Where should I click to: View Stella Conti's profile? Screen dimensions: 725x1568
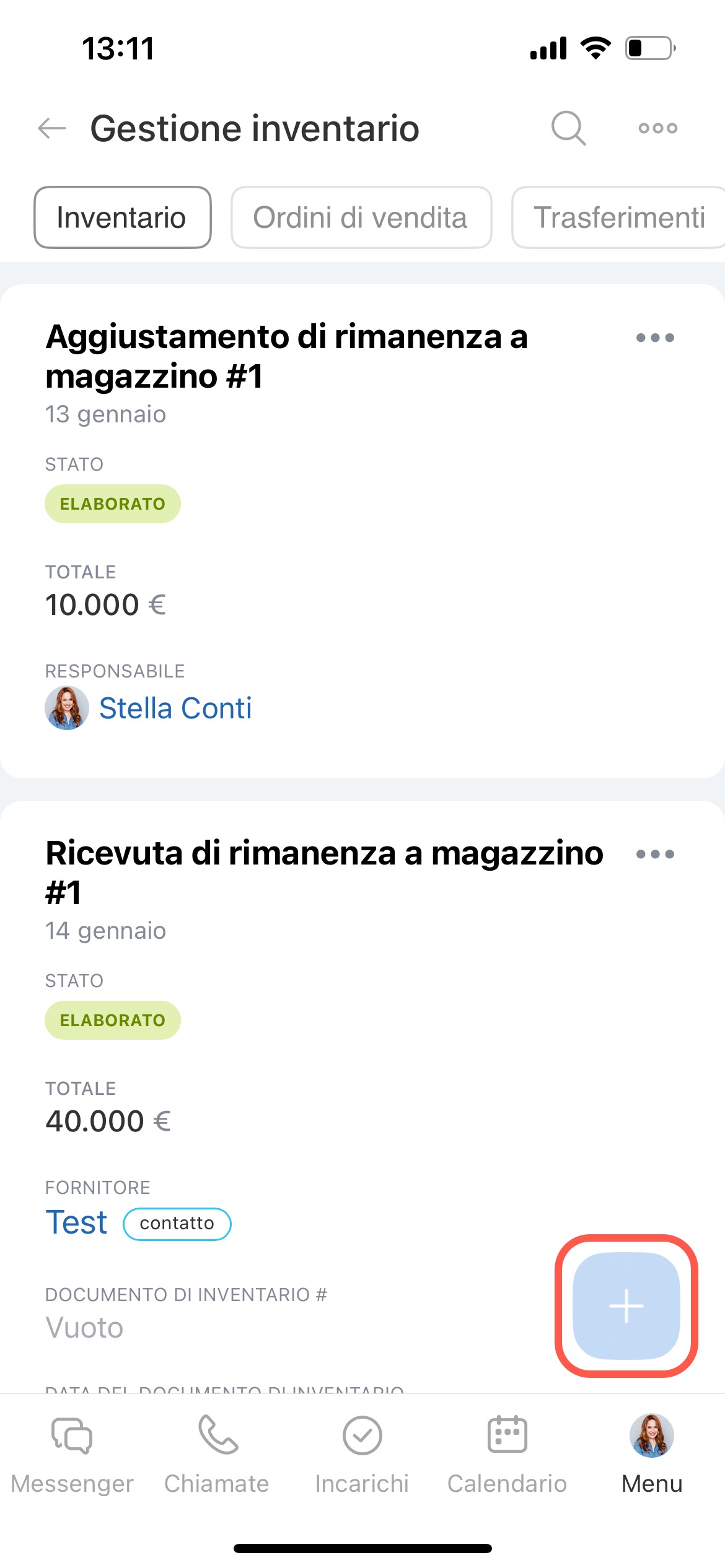pyautogui.click(x=175, y=708)
